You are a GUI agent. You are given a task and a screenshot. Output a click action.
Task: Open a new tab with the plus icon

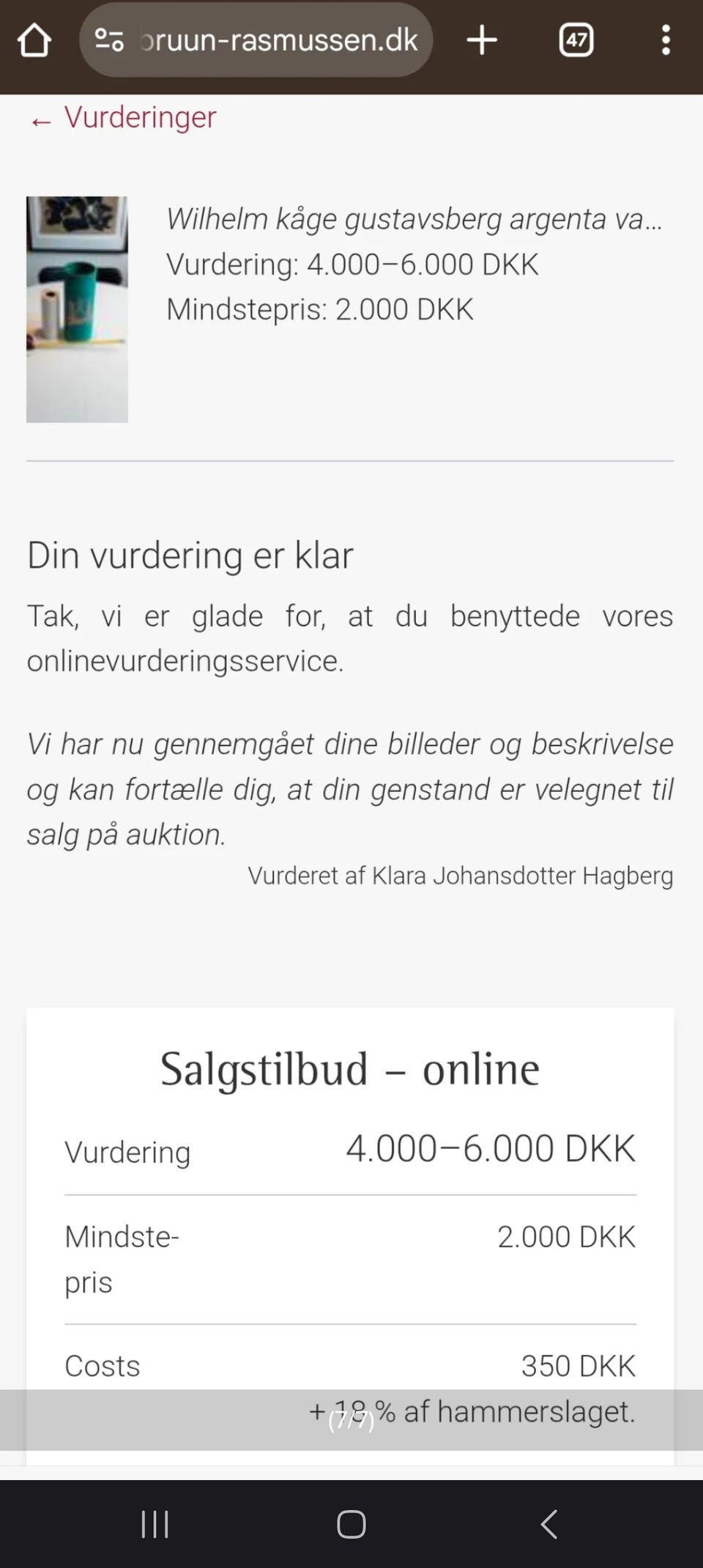point(482,40)
